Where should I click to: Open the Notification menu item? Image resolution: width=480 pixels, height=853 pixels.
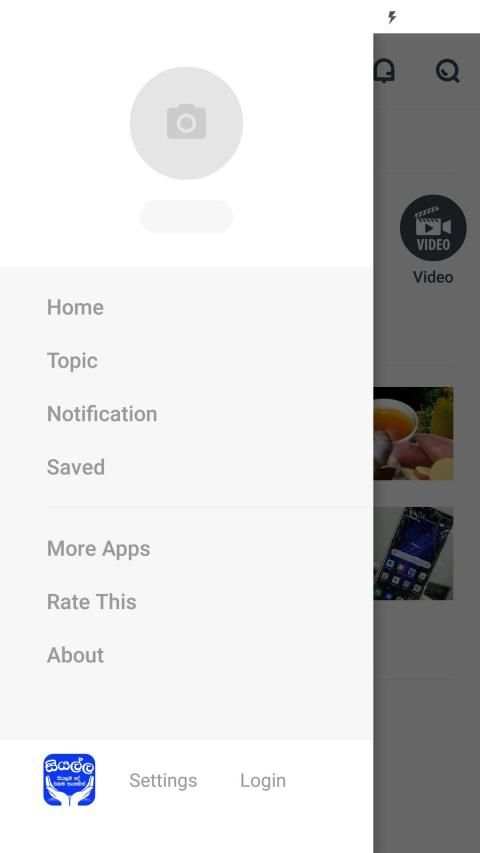tap(102, 414)
